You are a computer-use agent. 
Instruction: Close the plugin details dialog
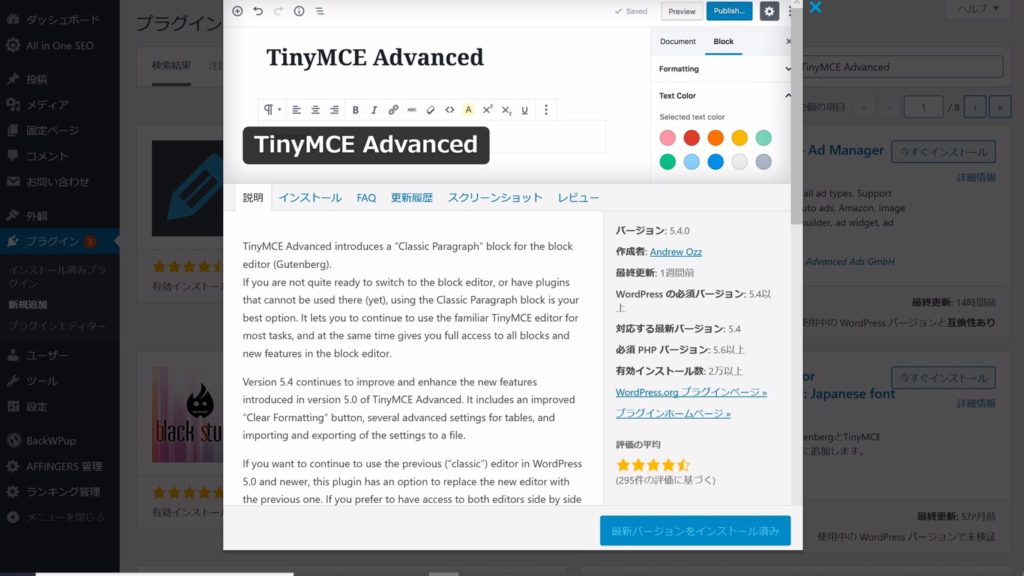click(x=816, y=8)
